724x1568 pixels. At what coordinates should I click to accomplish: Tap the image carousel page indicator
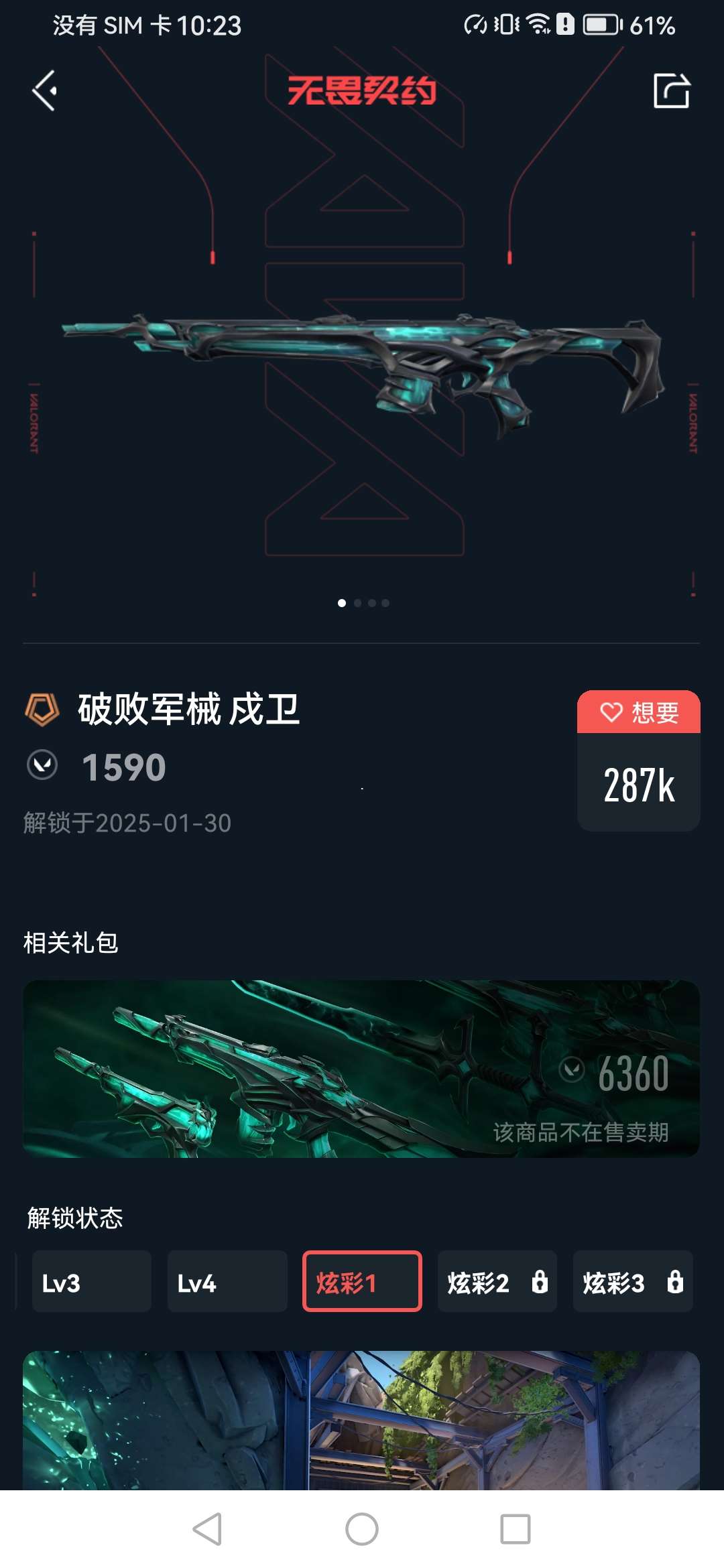coord(363,603)
